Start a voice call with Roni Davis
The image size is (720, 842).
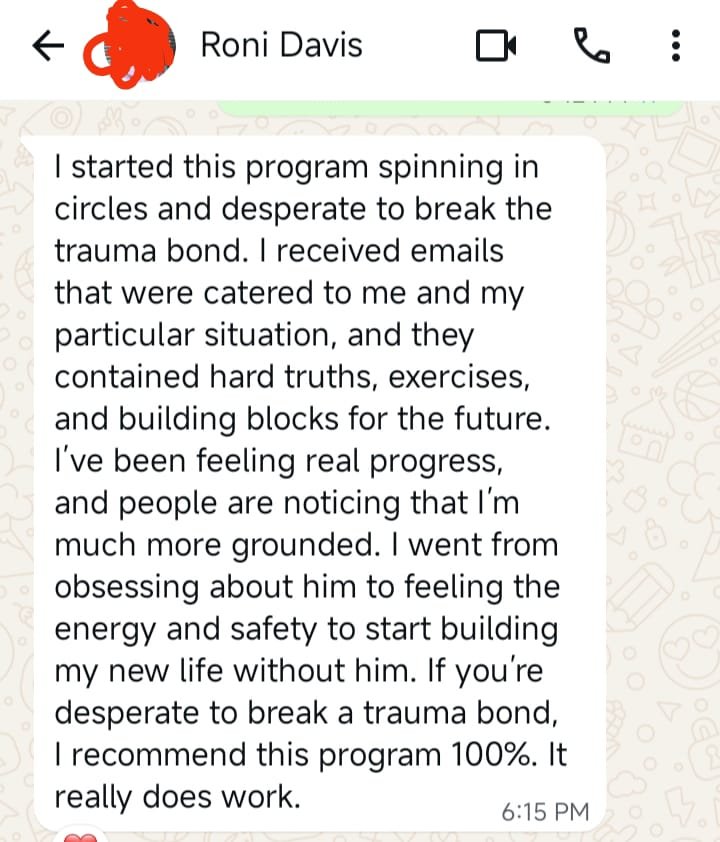[591, 45]
